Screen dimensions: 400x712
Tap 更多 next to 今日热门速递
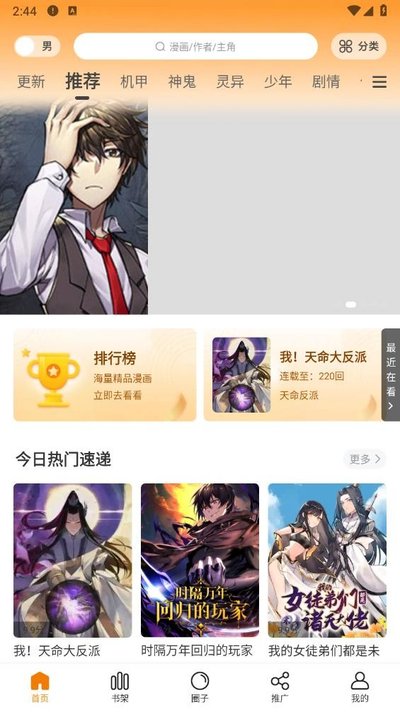[x=365, y=459]
